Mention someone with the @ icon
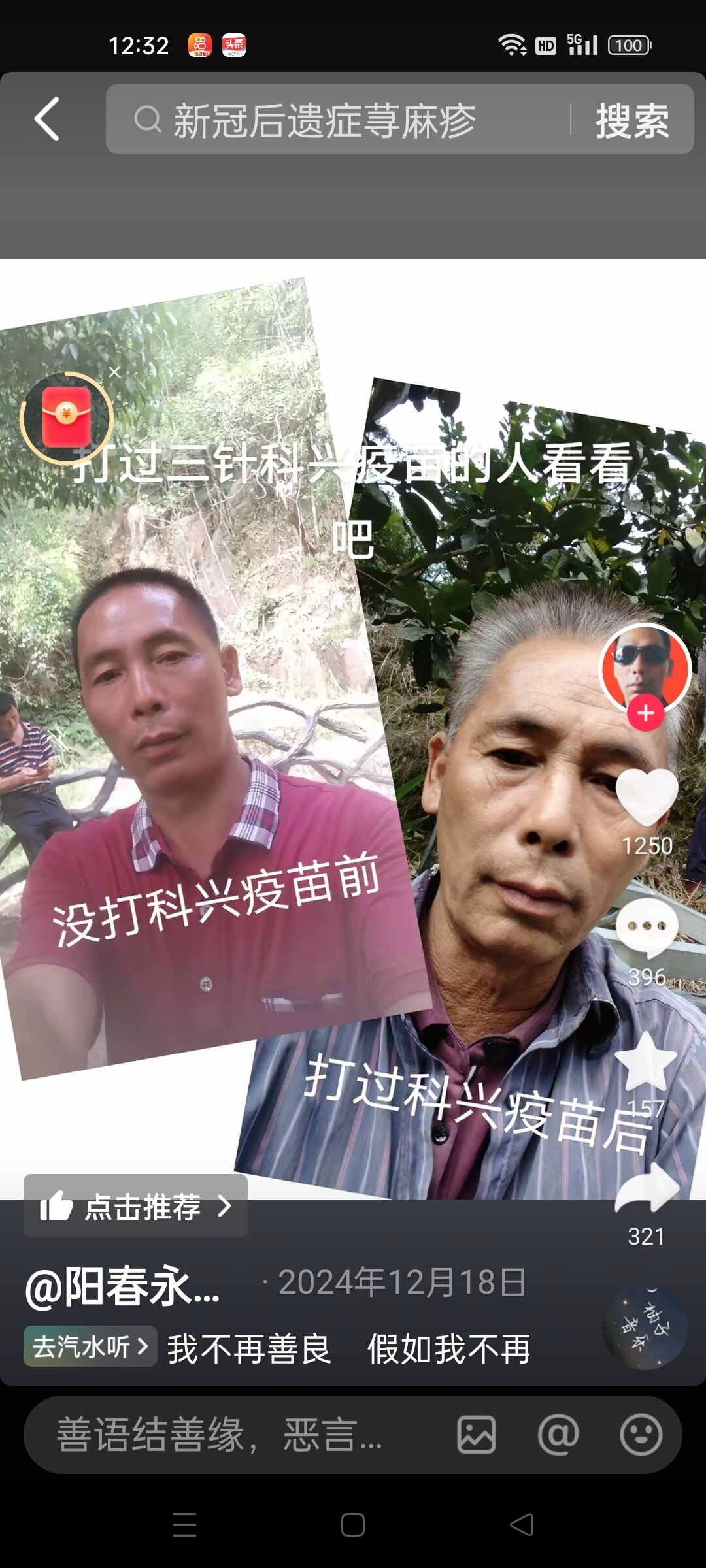 point(558,1435)
